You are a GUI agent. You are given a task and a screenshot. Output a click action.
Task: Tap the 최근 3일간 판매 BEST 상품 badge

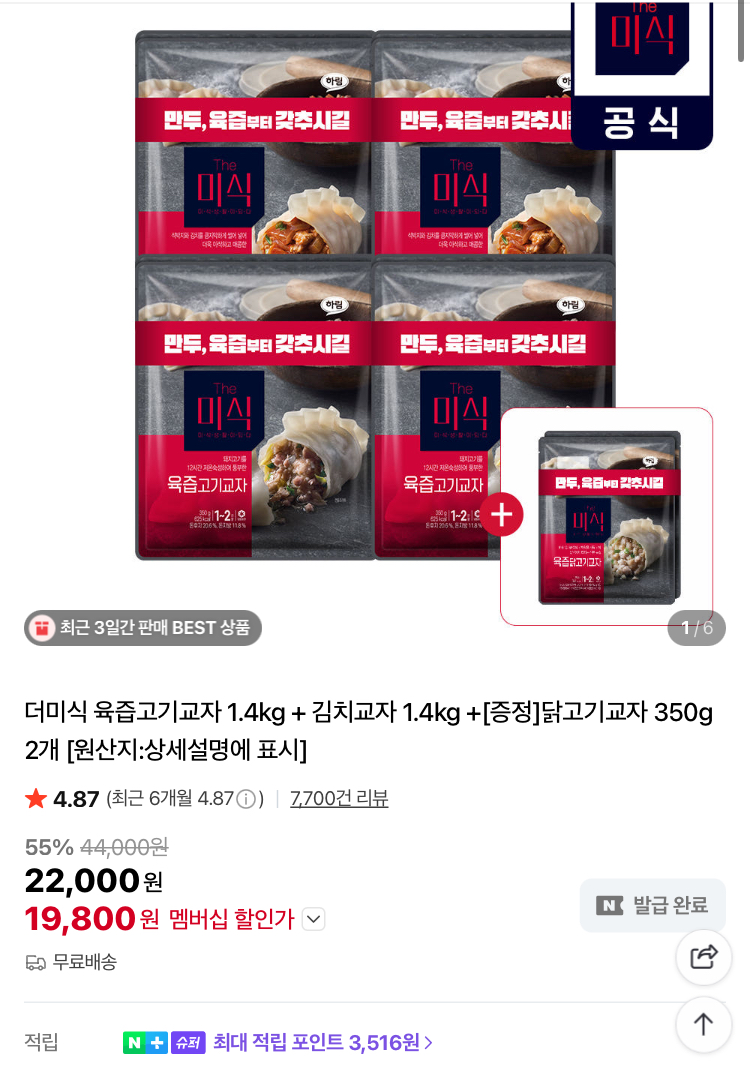tap(143, 628)
